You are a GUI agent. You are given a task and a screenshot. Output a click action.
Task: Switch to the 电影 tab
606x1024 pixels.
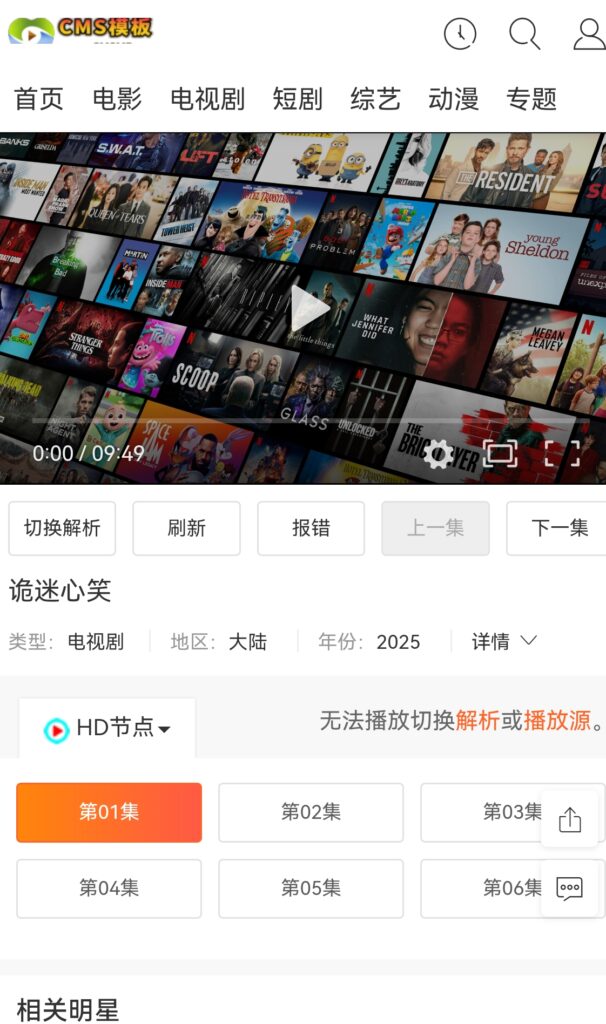[x=117, y=99]
